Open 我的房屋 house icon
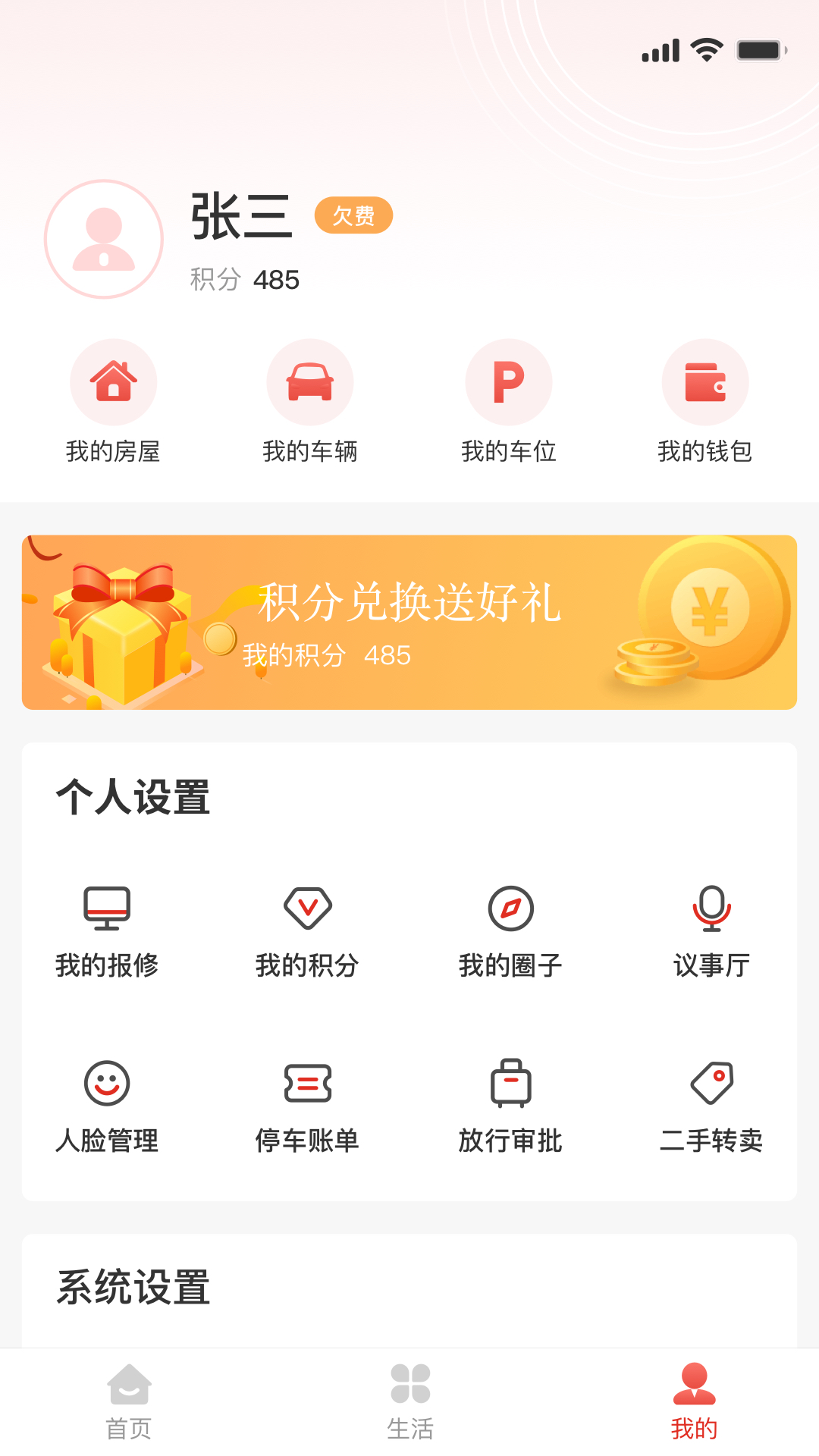This screenshot has height=1456, width=819. pos(114,381)
